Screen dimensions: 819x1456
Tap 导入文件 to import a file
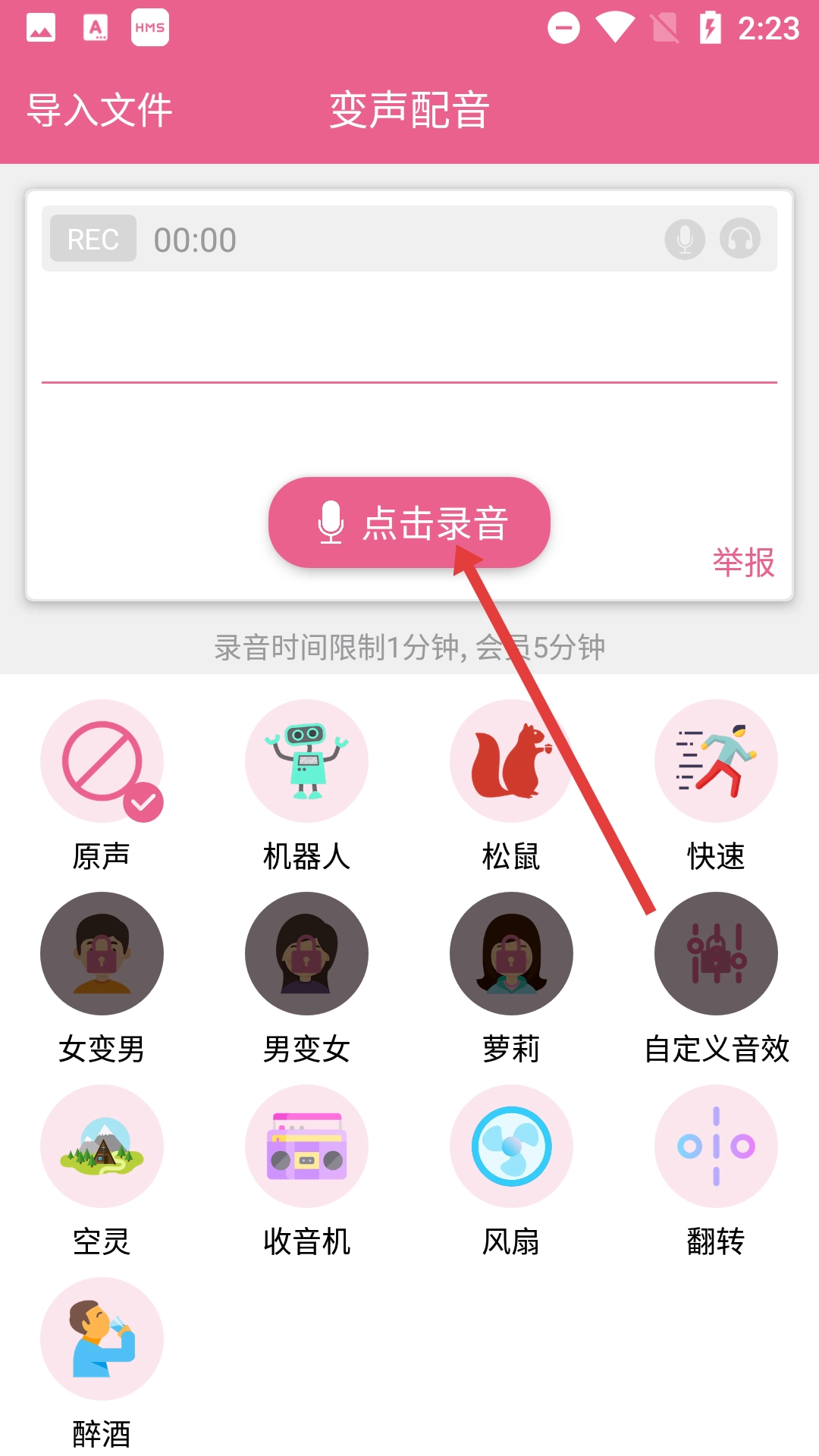tap(99, 110)
